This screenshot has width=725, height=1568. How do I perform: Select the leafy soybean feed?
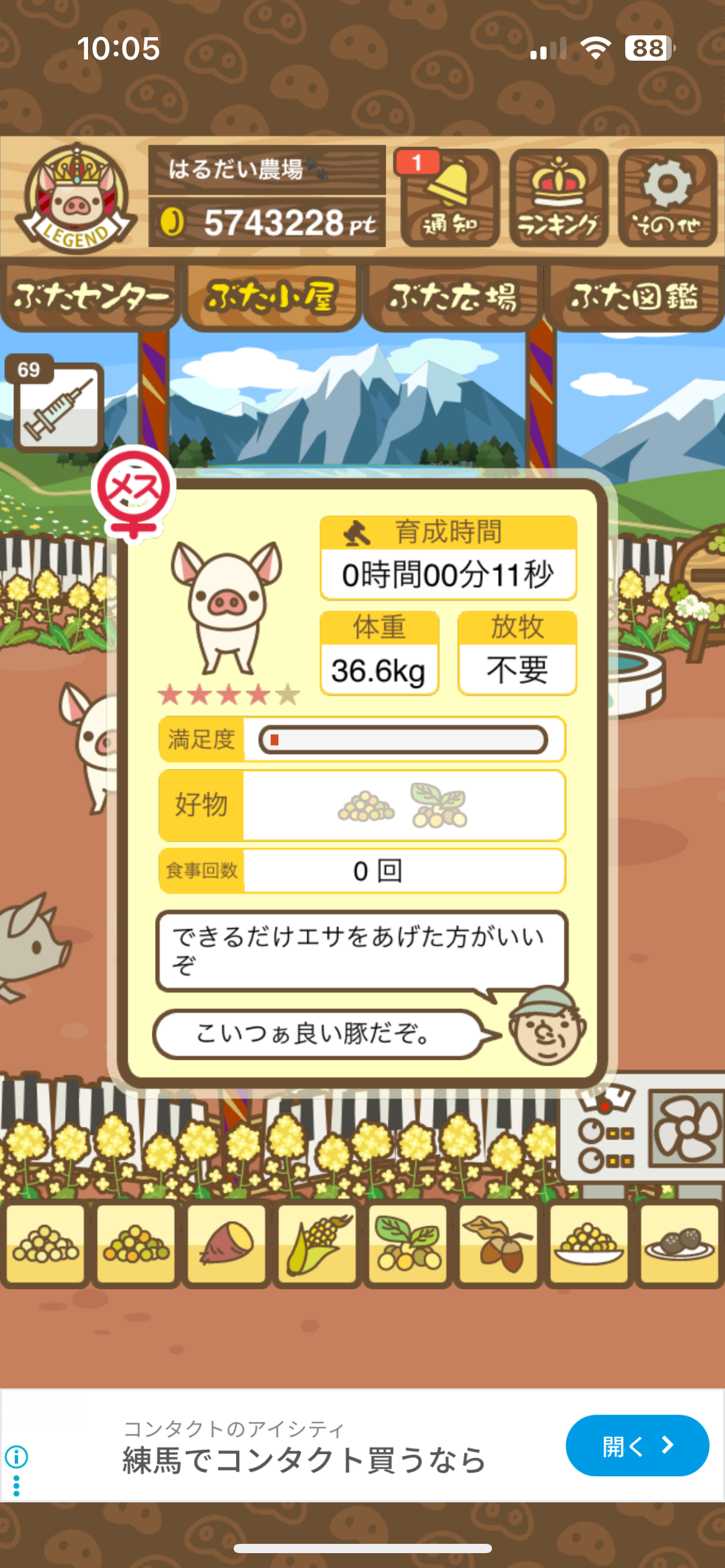pyautogui.click(x=408, y=1244)
